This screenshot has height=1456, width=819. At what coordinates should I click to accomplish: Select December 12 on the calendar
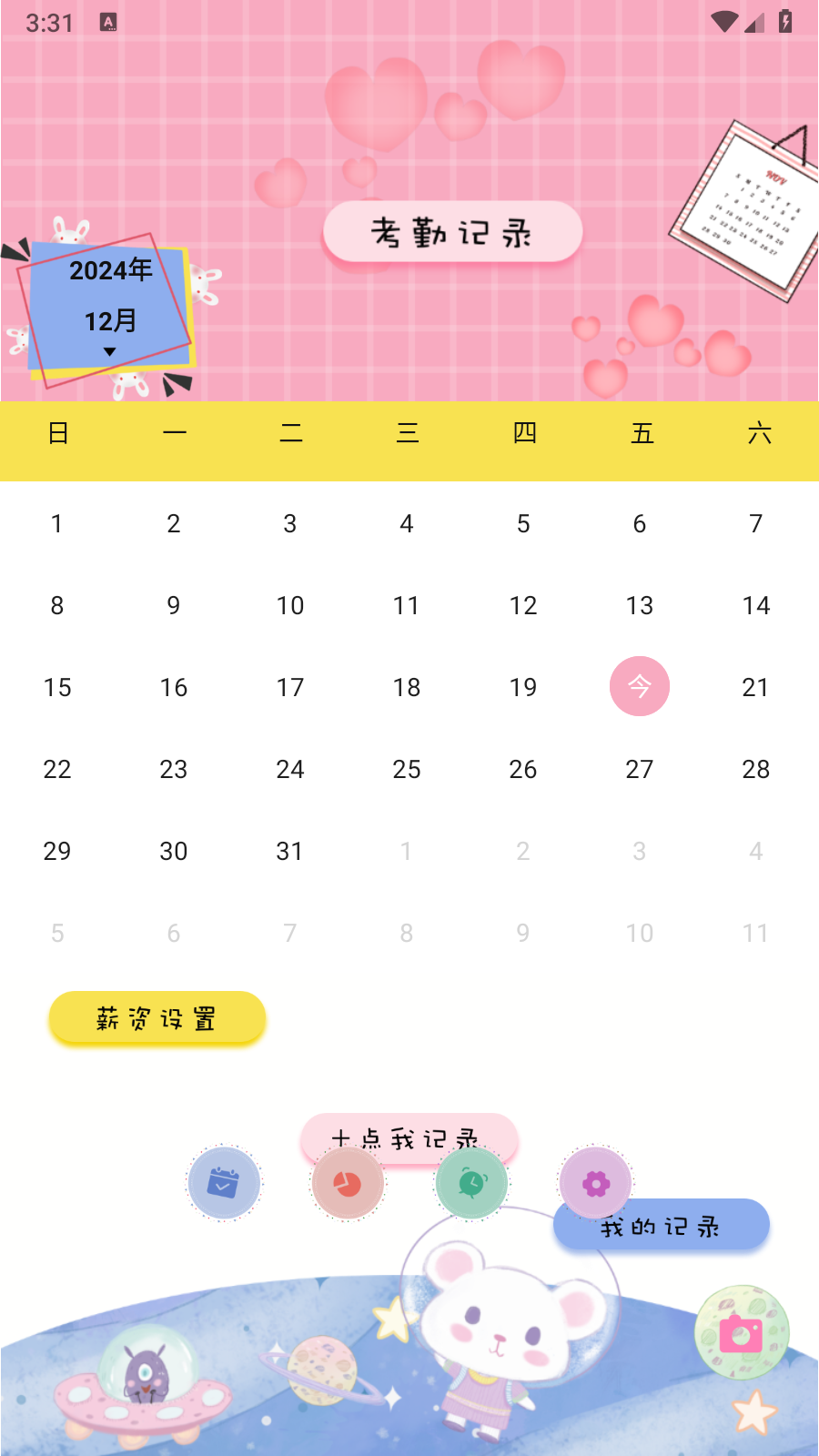523,605
